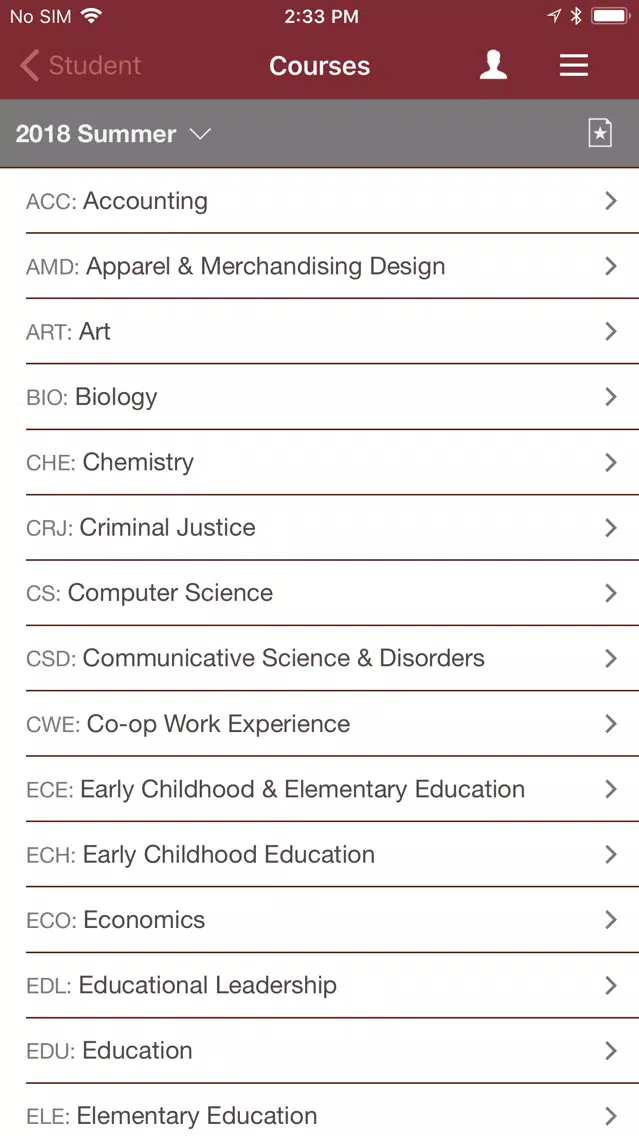Expand the 2018 Summer term dropdown
The image size is (639, 1136).
pyautogui.click(x=113, y=134)
